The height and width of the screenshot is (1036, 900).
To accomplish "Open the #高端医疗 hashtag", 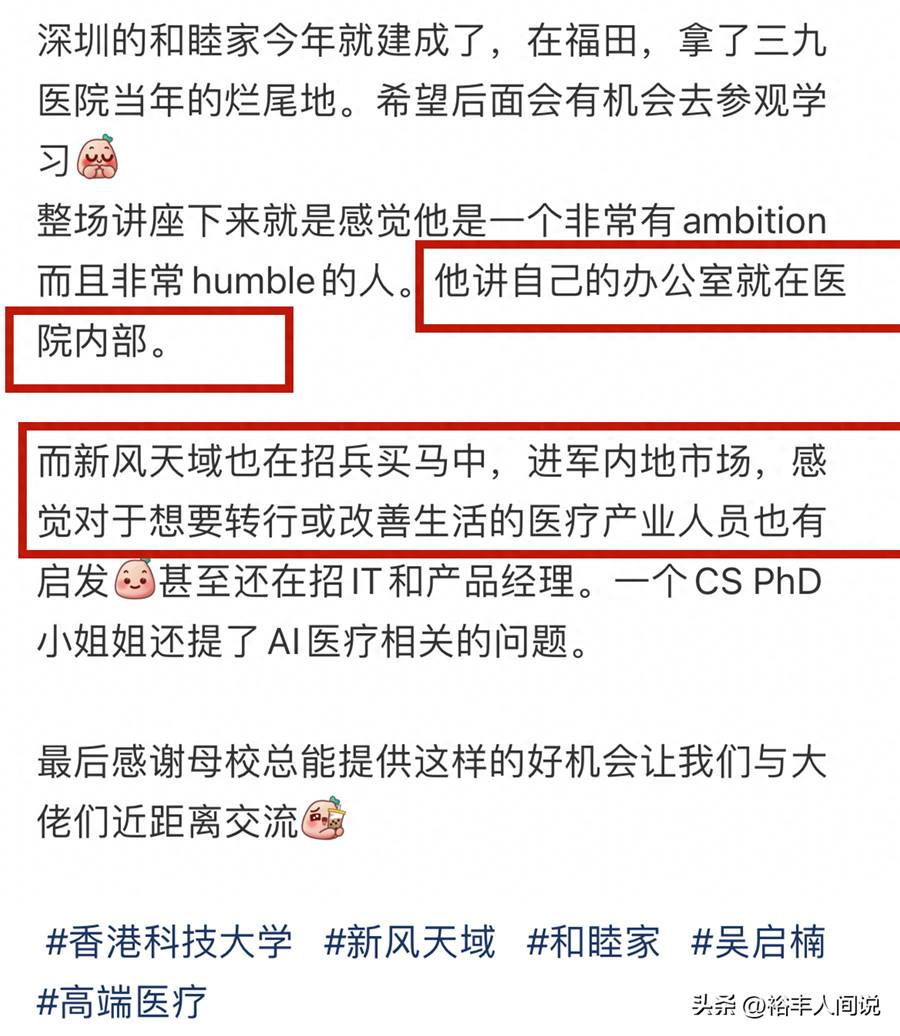I will 122,1000.
